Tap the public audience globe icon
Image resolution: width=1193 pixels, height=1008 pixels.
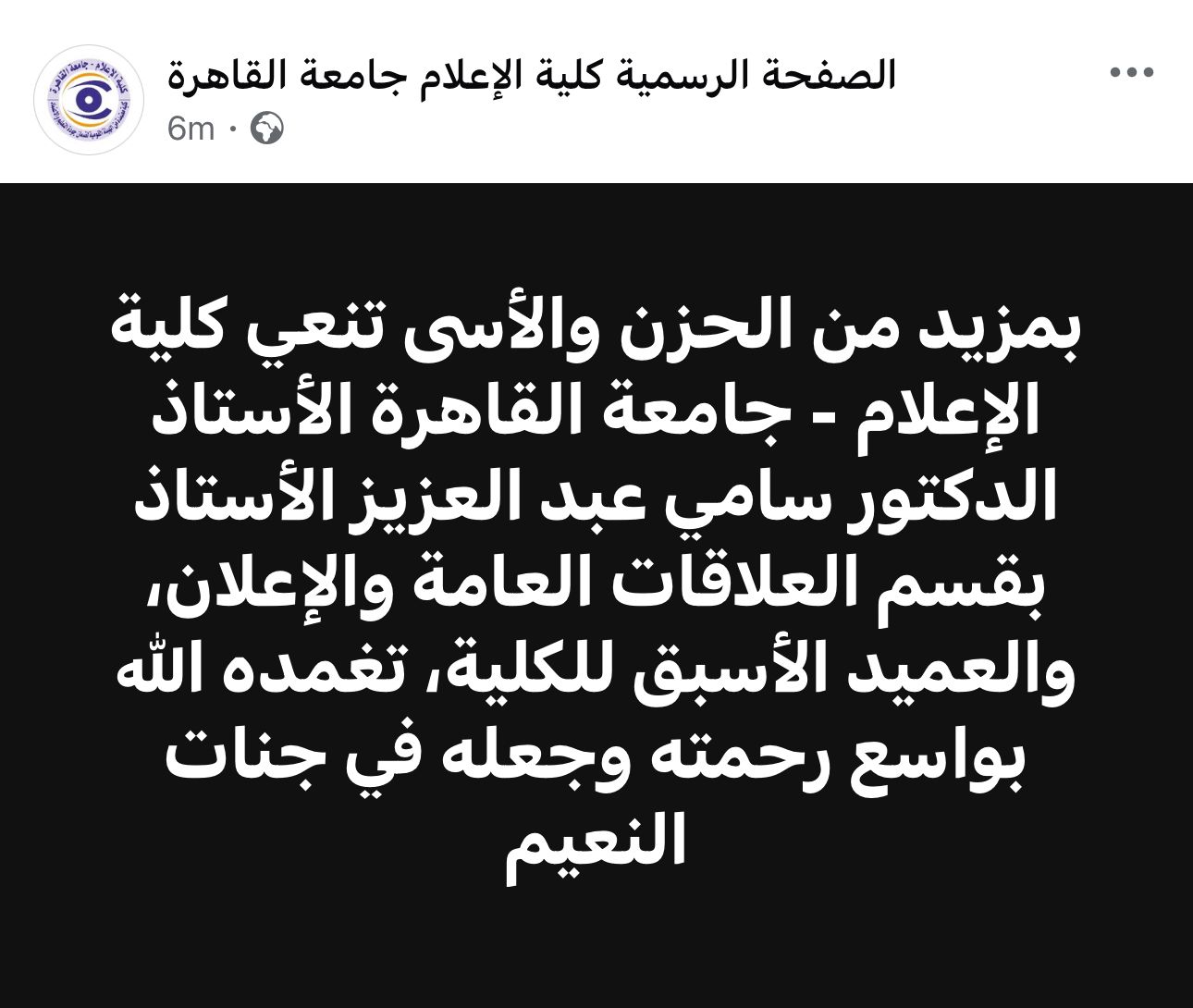coord(267,129)
